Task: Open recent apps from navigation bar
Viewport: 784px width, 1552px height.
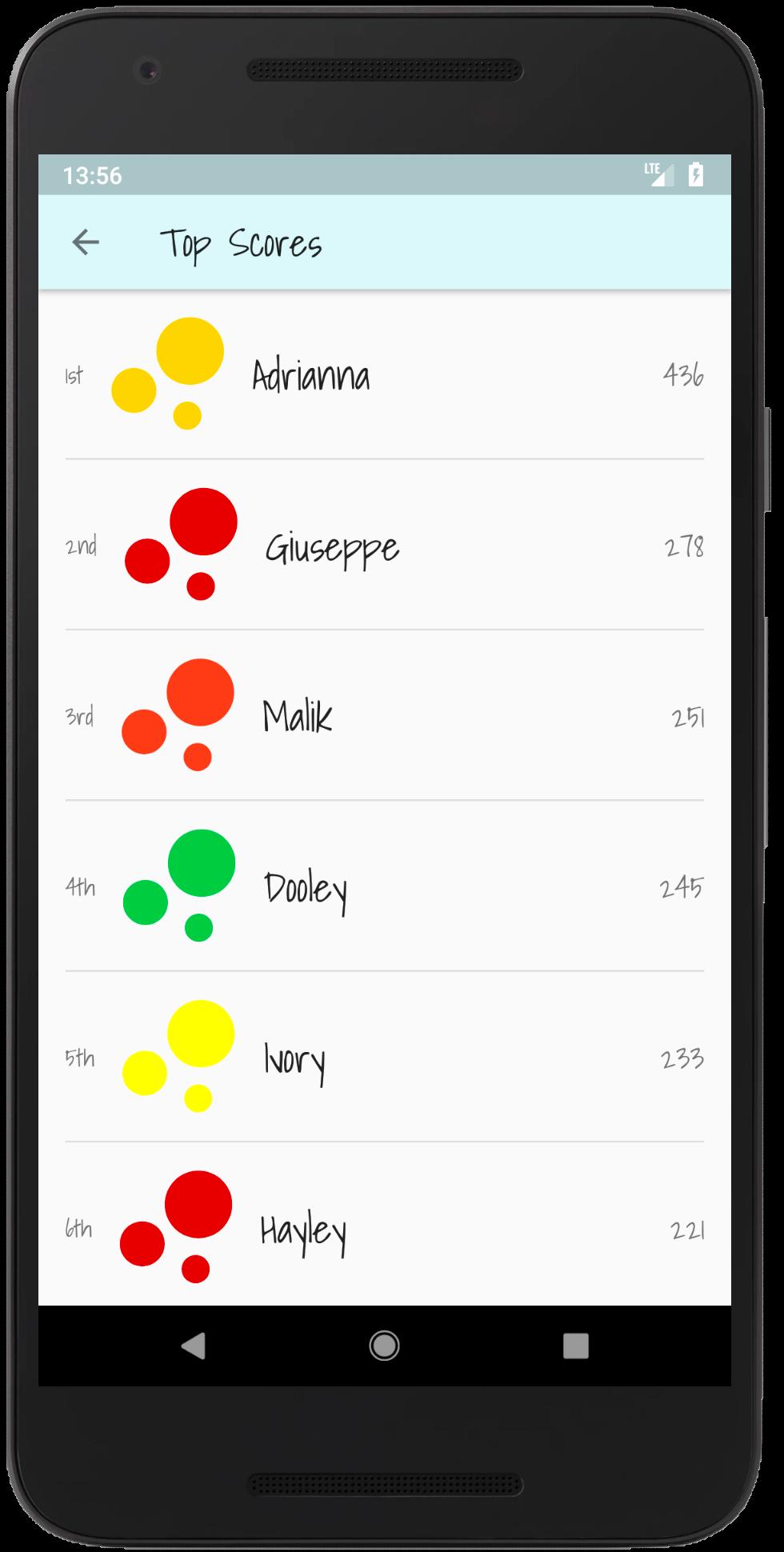Action: pos(576,1346)
